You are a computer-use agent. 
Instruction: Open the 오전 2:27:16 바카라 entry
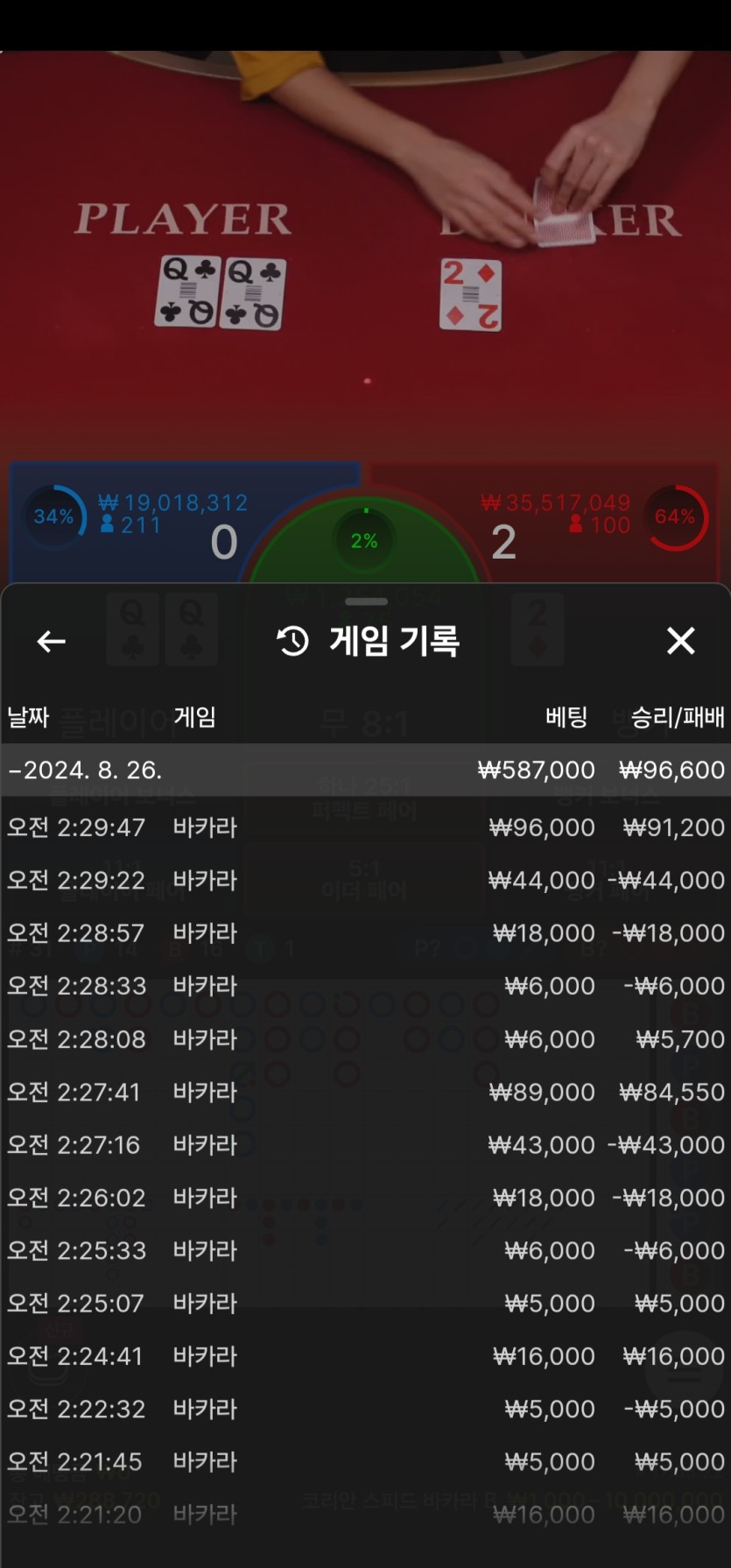tap(365, 1144)
